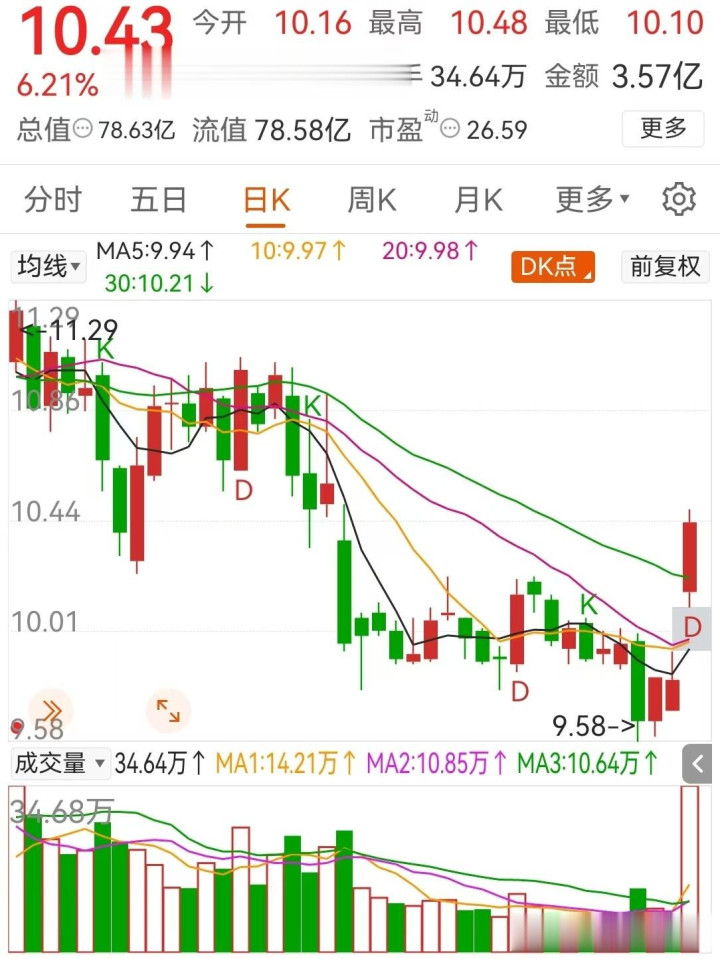Switch to the 周K chart tab
720x959 pixels.
pos(372,200)
